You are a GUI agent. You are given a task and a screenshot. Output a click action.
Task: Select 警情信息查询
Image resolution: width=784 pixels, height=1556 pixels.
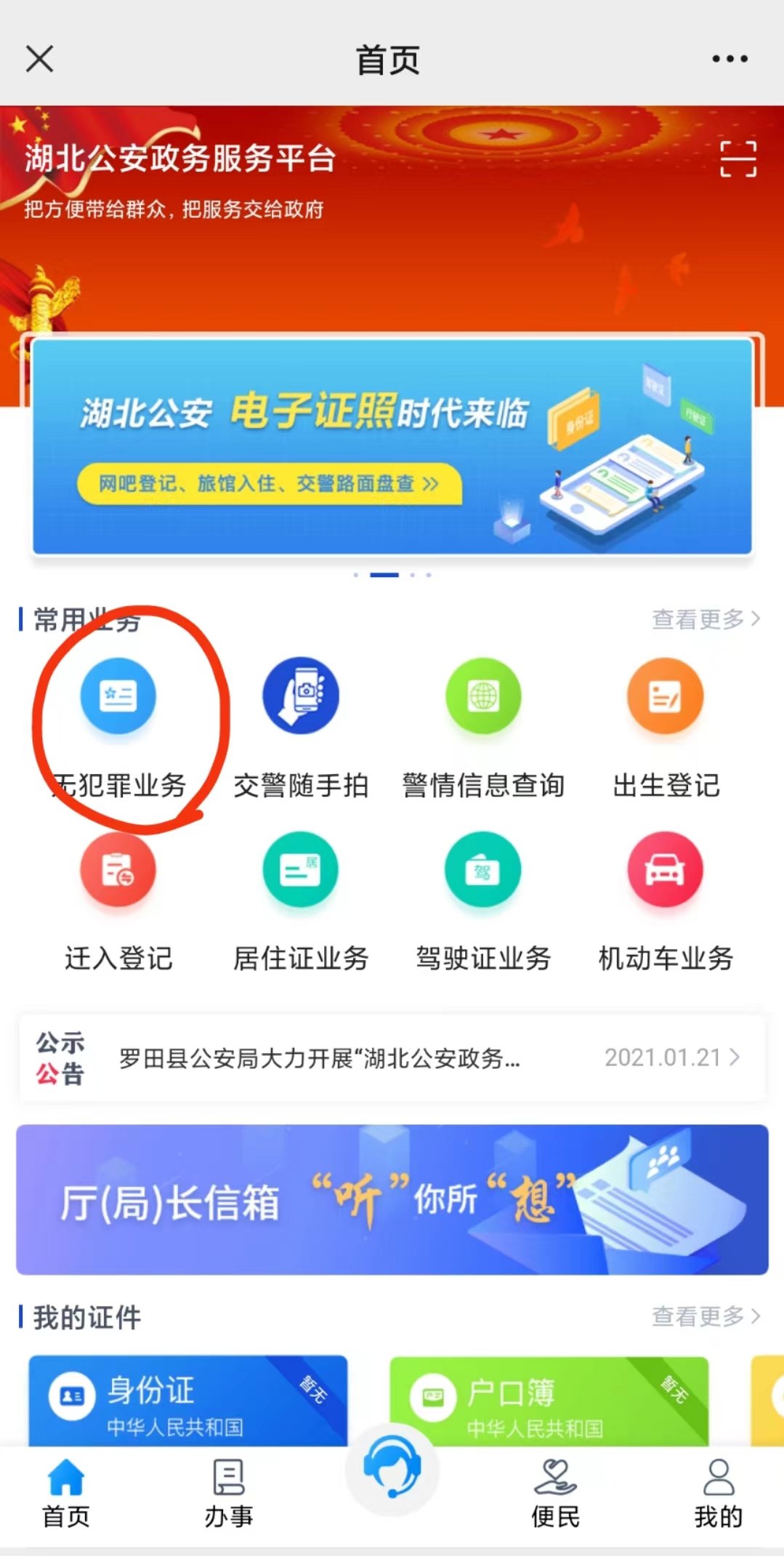(x=483, y=696)
